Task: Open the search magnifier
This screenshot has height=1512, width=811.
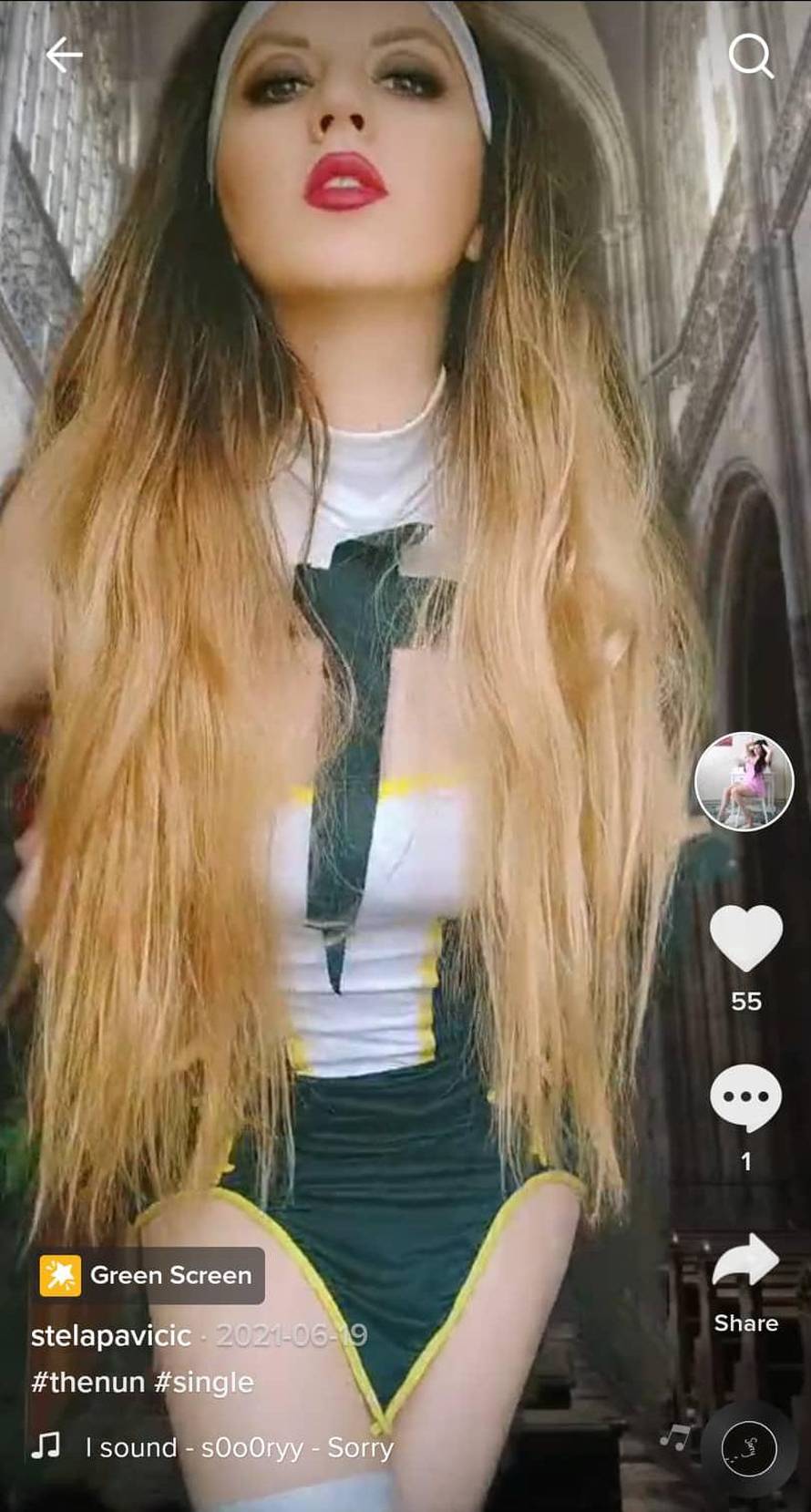Action: coord(751,57)
